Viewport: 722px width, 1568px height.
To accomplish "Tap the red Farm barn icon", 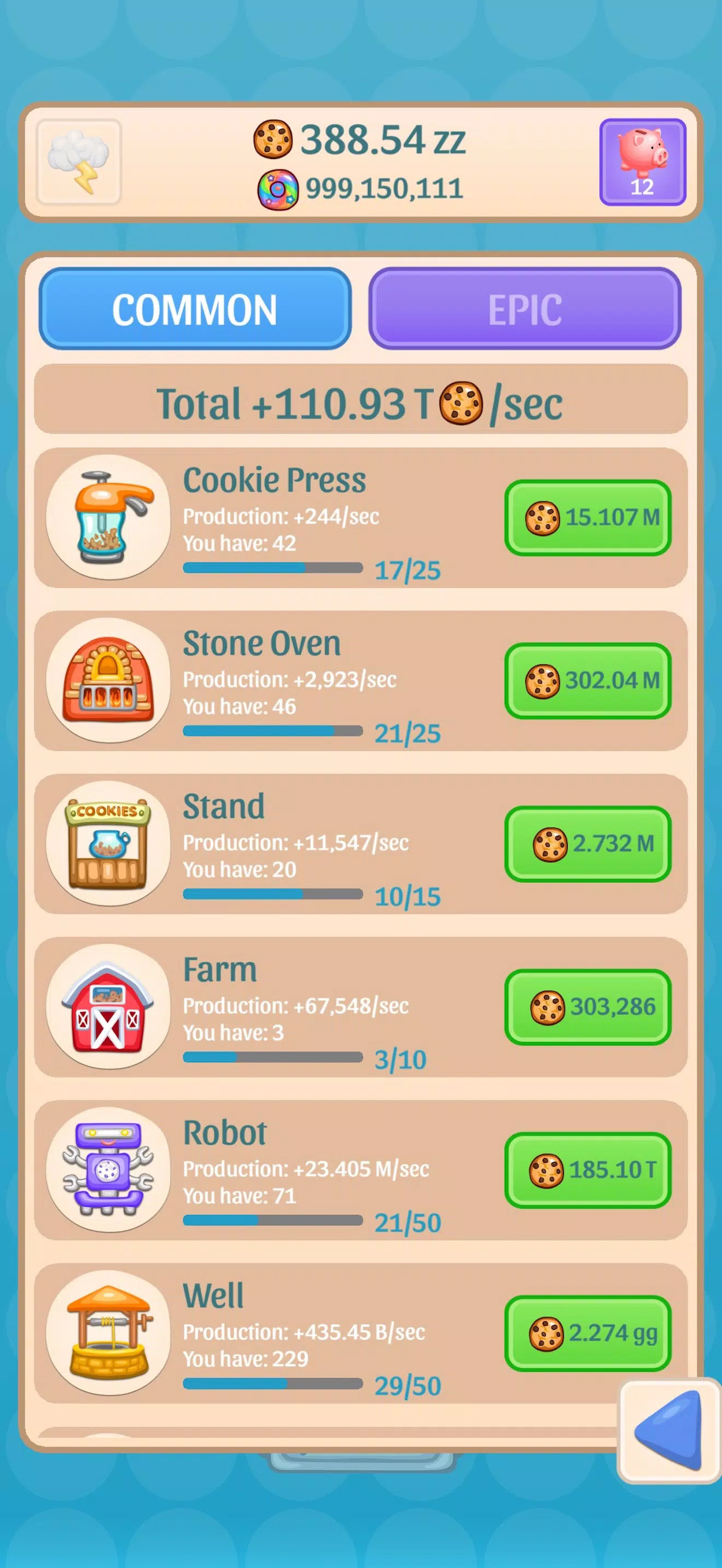I will (x=107, y=1008).
